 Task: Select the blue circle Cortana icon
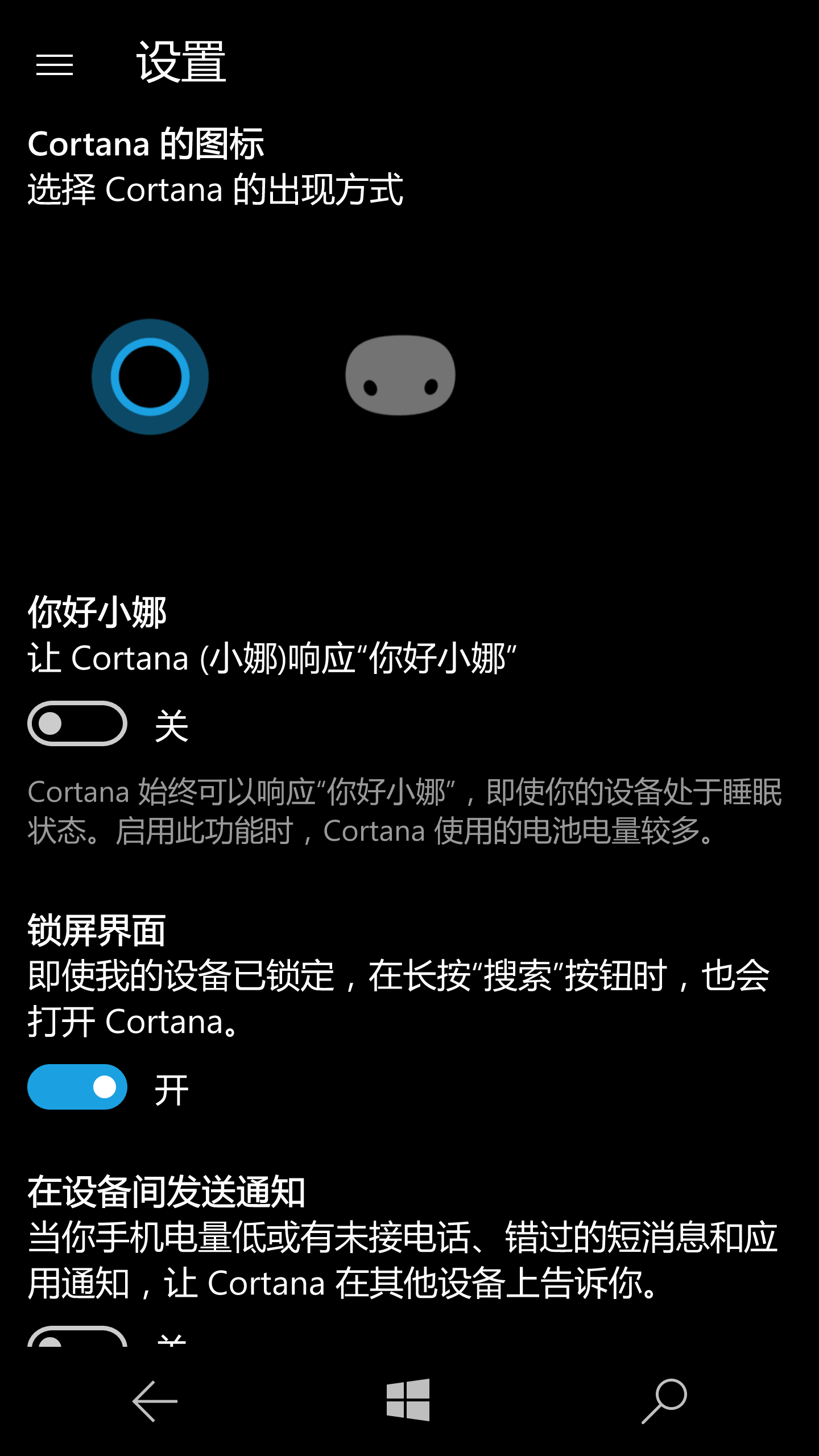[x=150, y=377]
